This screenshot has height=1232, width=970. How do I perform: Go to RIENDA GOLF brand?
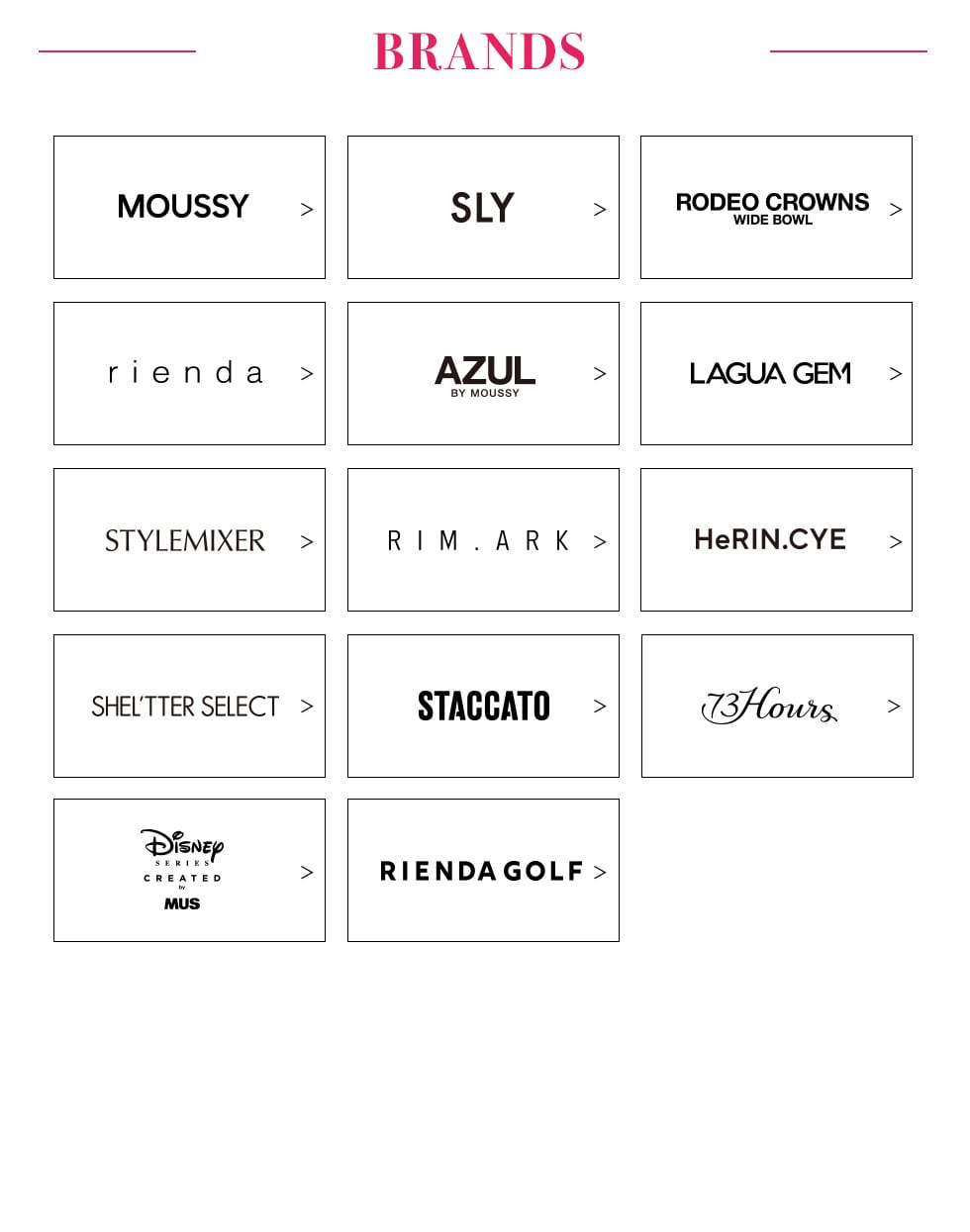pyautogui.click(x=483, y=870)
